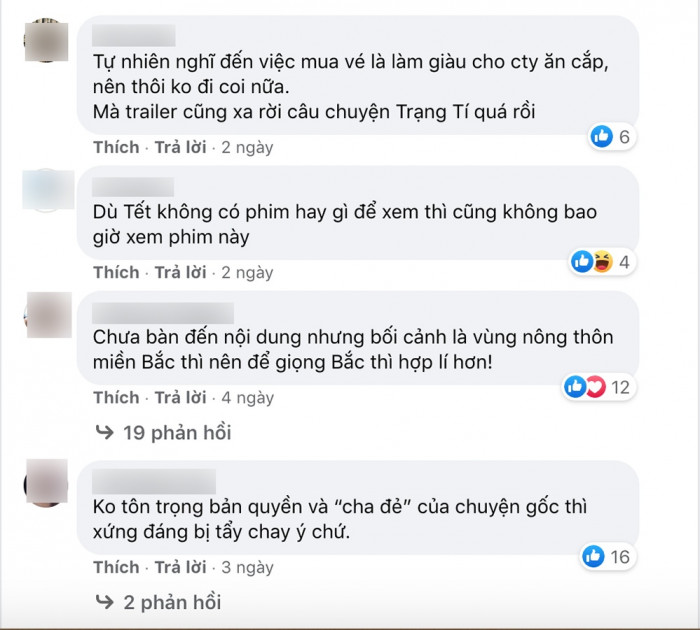Like the comment about giọng Bắc
The height and width of the screenshot is (630, 700).
click(x=116, y=397)
